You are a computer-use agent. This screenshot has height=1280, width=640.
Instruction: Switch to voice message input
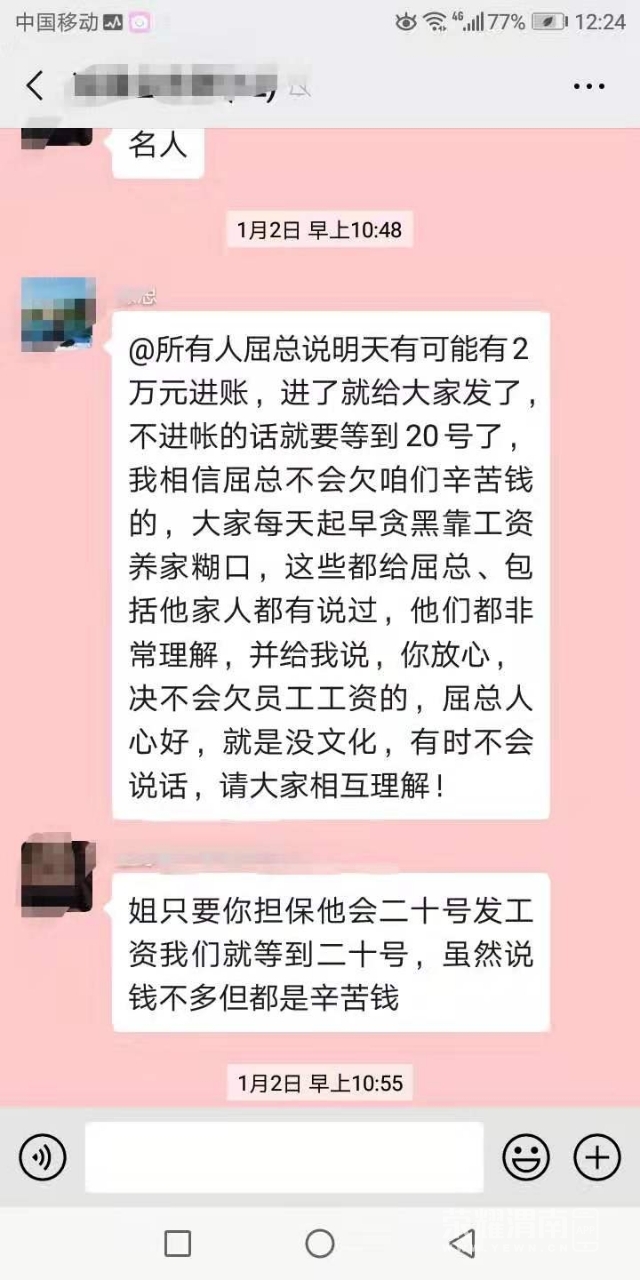point(42,1158)
